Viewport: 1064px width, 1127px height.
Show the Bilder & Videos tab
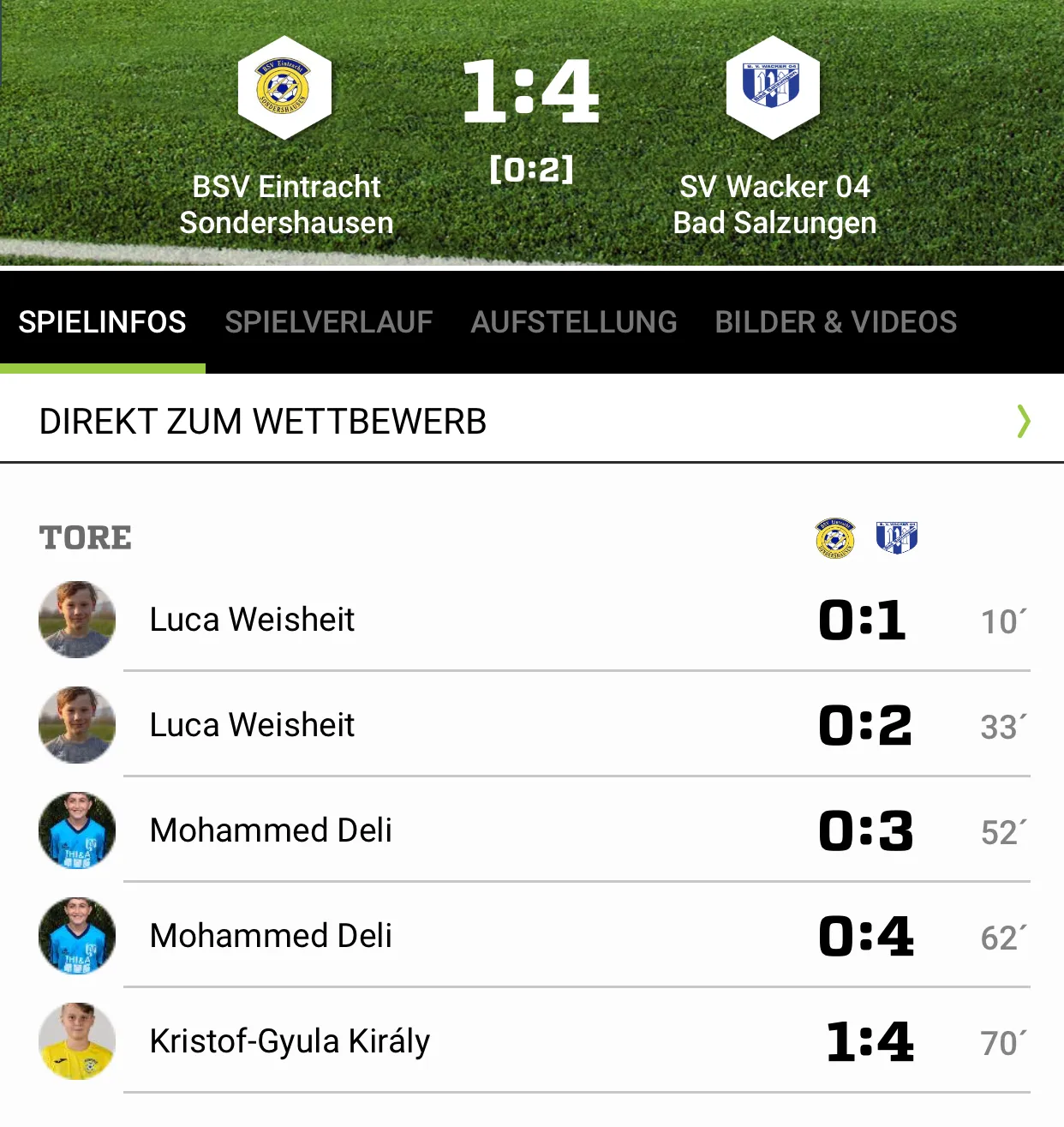coord(835,322)
